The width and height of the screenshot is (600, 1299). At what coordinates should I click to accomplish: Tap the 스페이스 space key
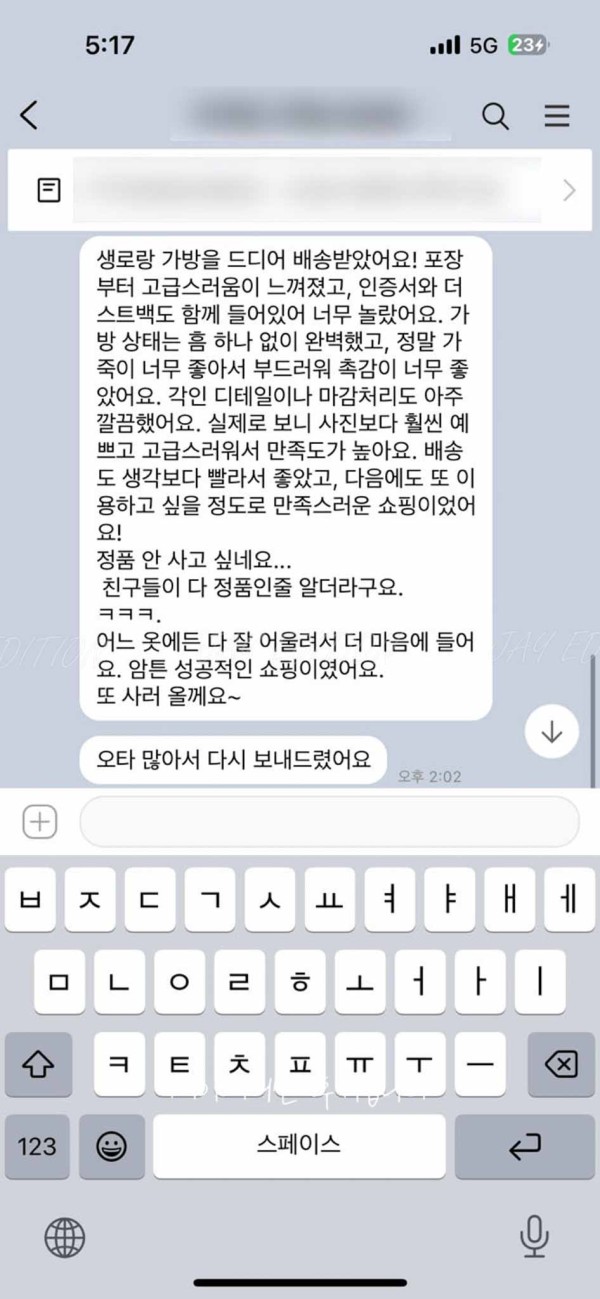(x=299, y=1146)
